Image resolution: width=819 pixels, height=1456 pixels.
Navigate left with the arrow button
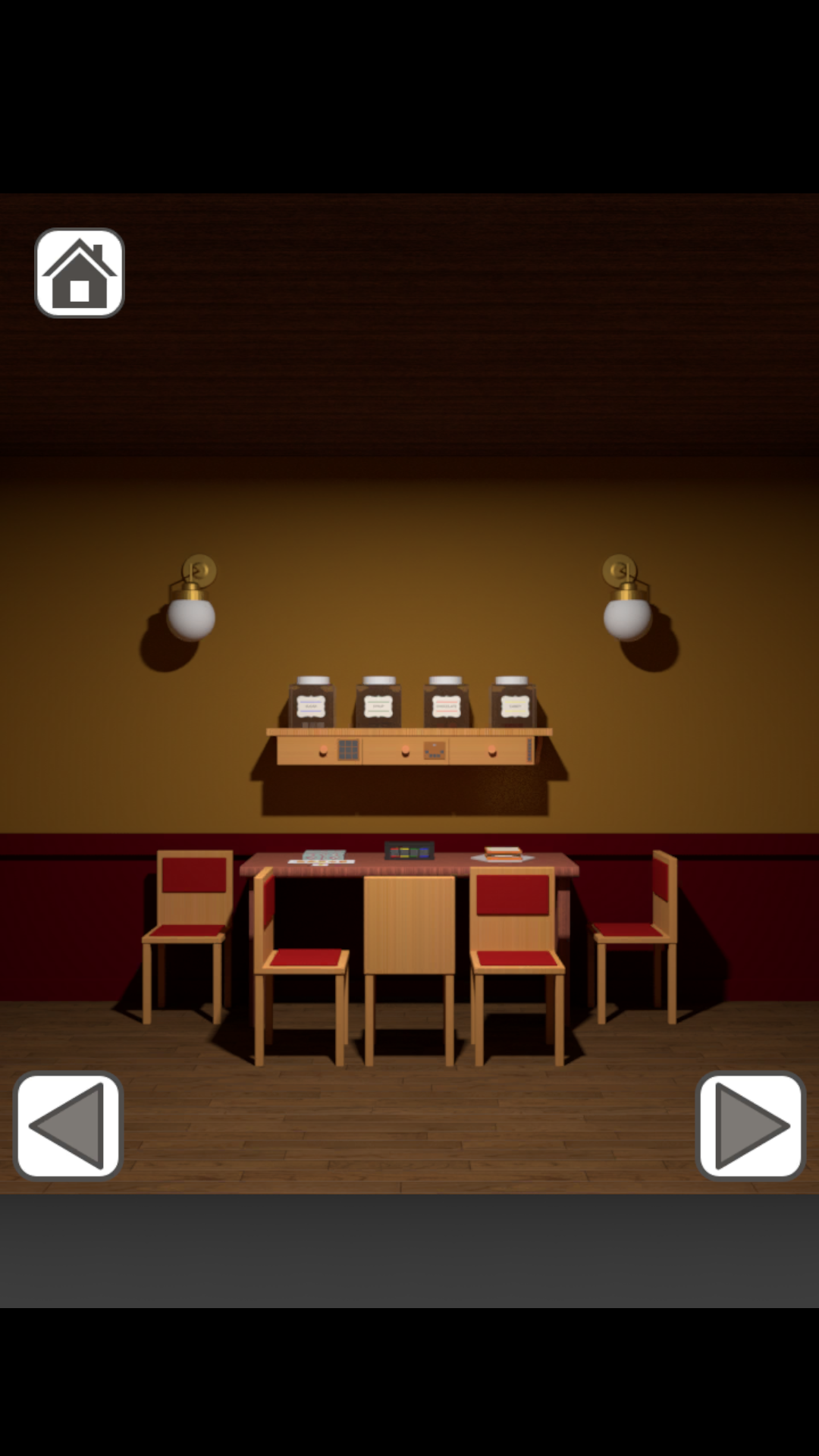coord(68,1125)
